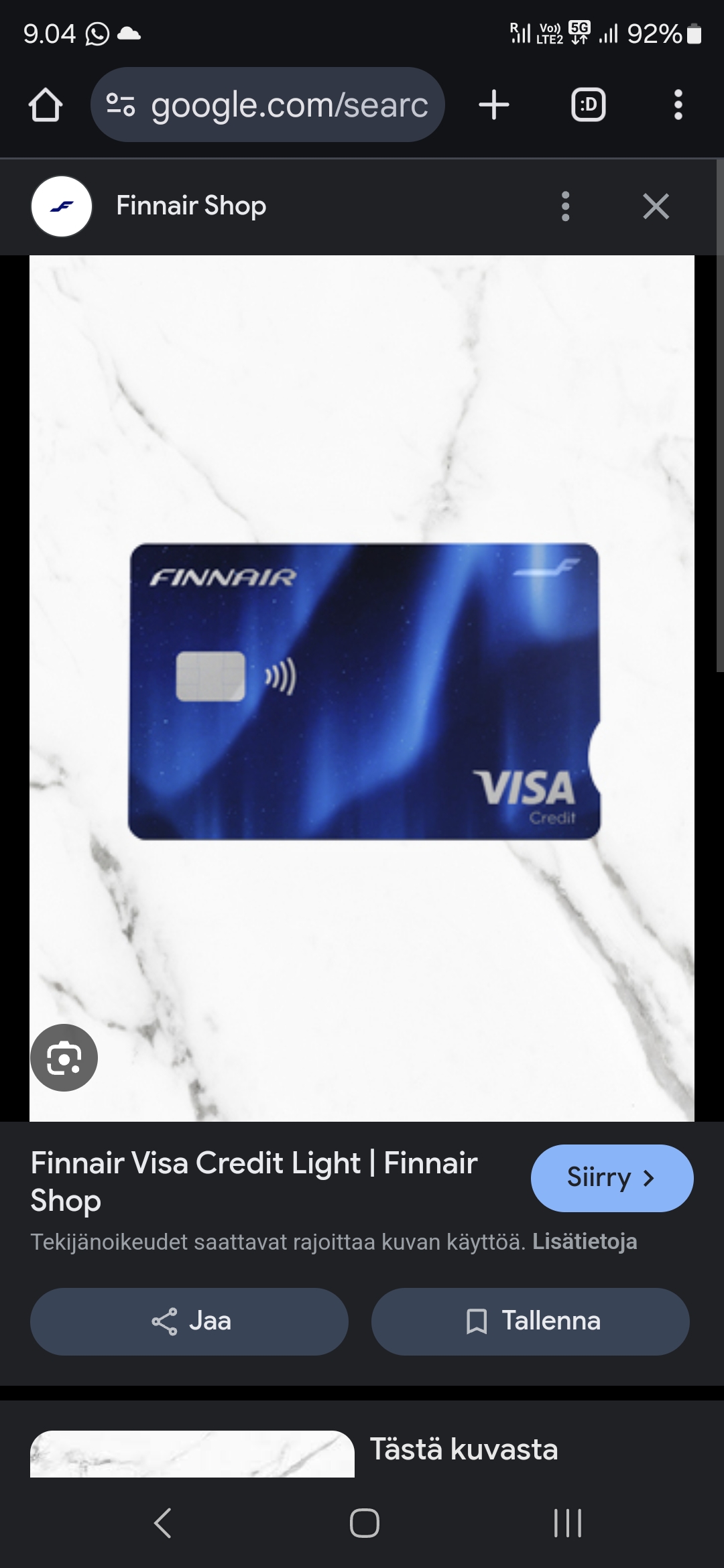Open Finnair Visa Credit Light title link

coord(255,1181)
